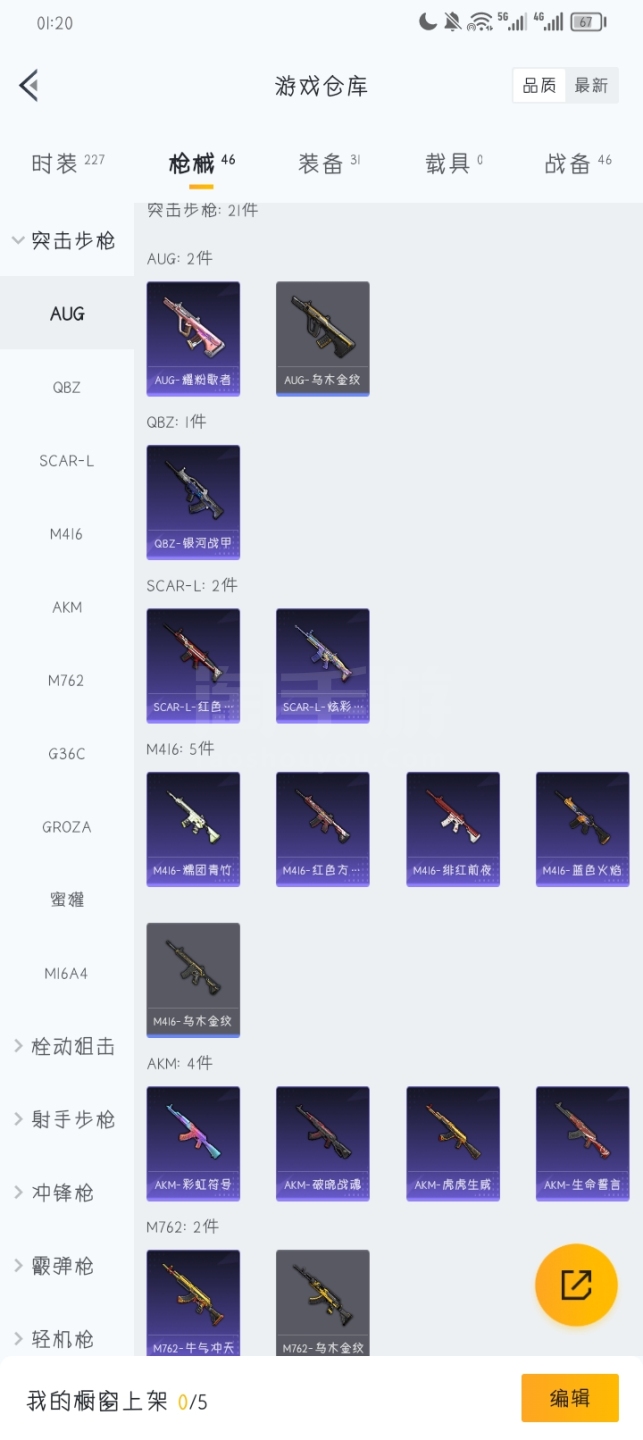Sort items by 品质
This screenshot has width=643, height=1440.
pyautogui.click(x=539, y=86)
